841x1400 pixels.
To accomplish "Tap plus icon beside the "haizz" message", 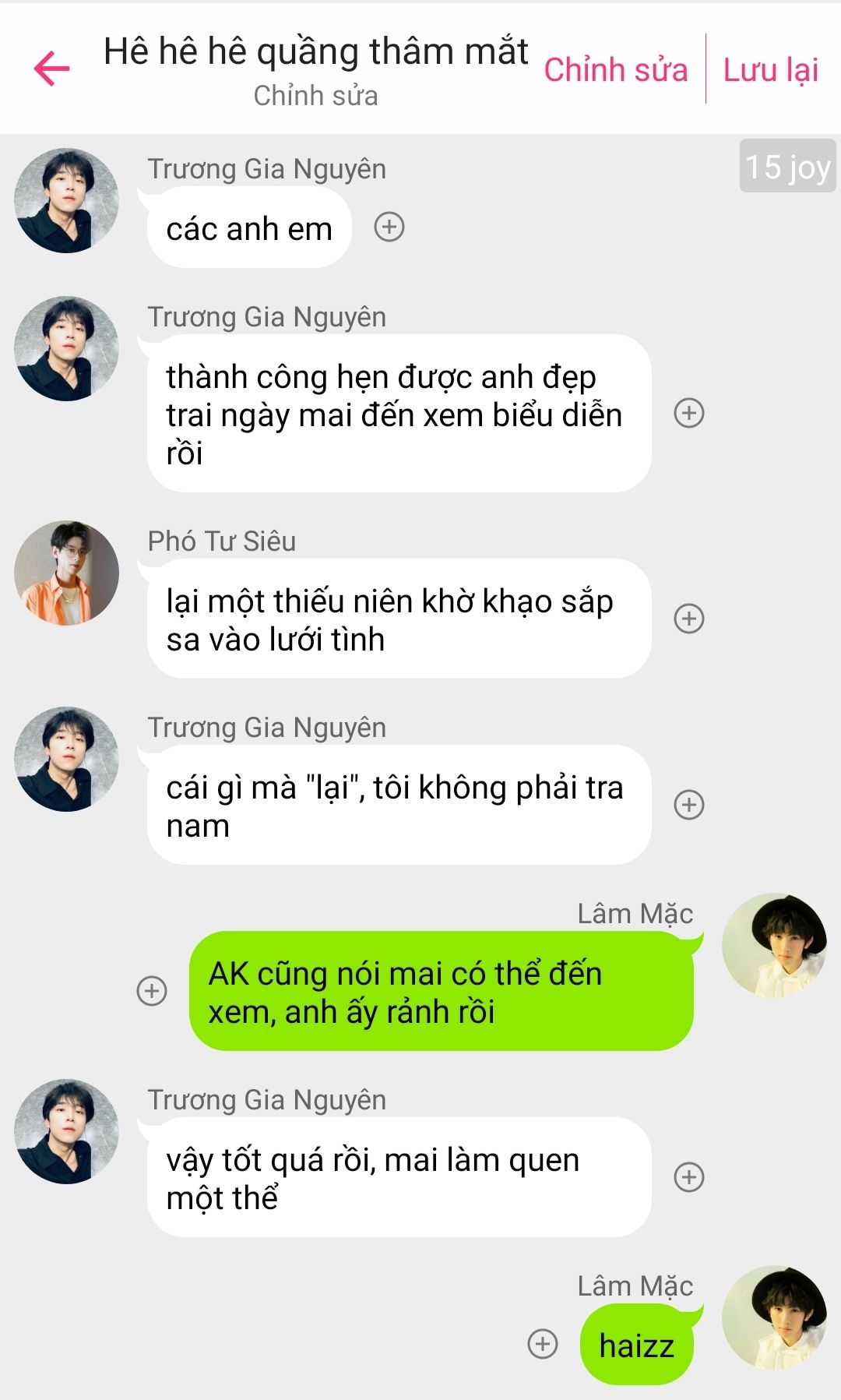I will click(543, 1343).
